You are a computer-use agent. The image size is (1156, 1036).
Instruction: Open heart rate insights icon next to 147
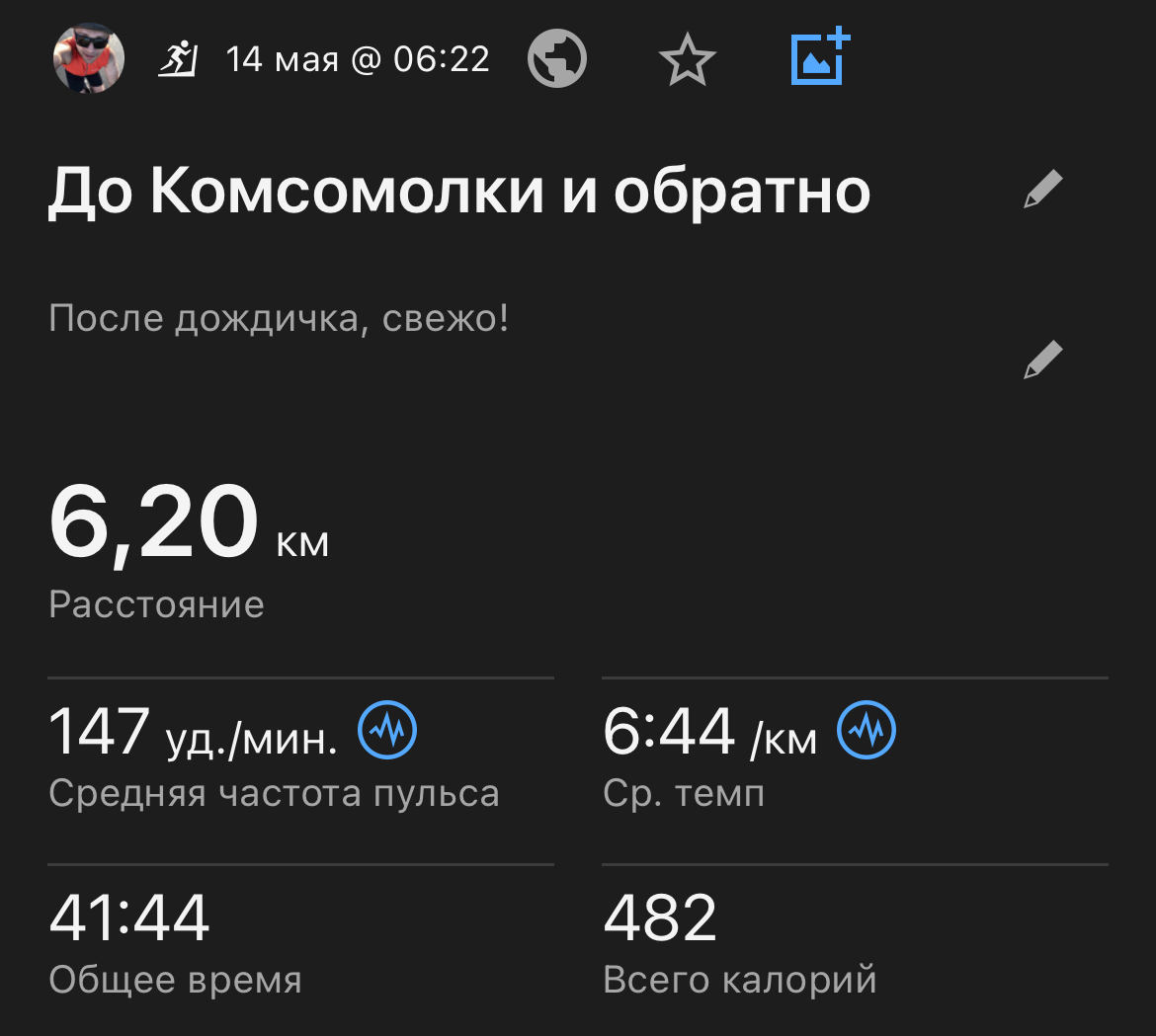coord(387,732)
